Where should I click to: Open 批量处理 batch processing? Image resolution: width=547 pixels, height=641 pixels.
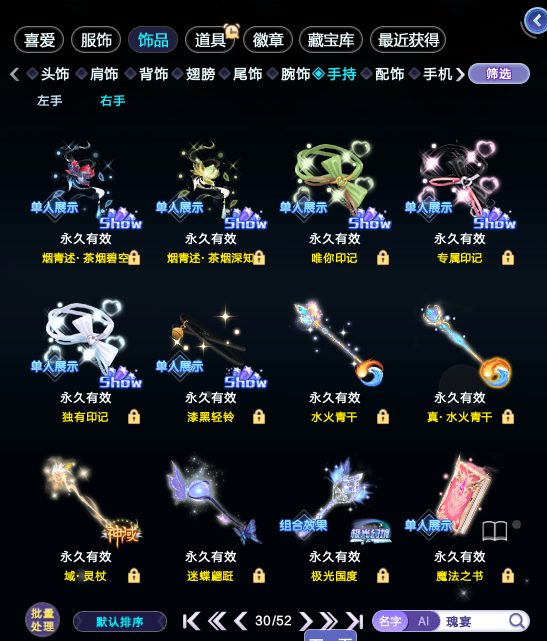[43, 620]
